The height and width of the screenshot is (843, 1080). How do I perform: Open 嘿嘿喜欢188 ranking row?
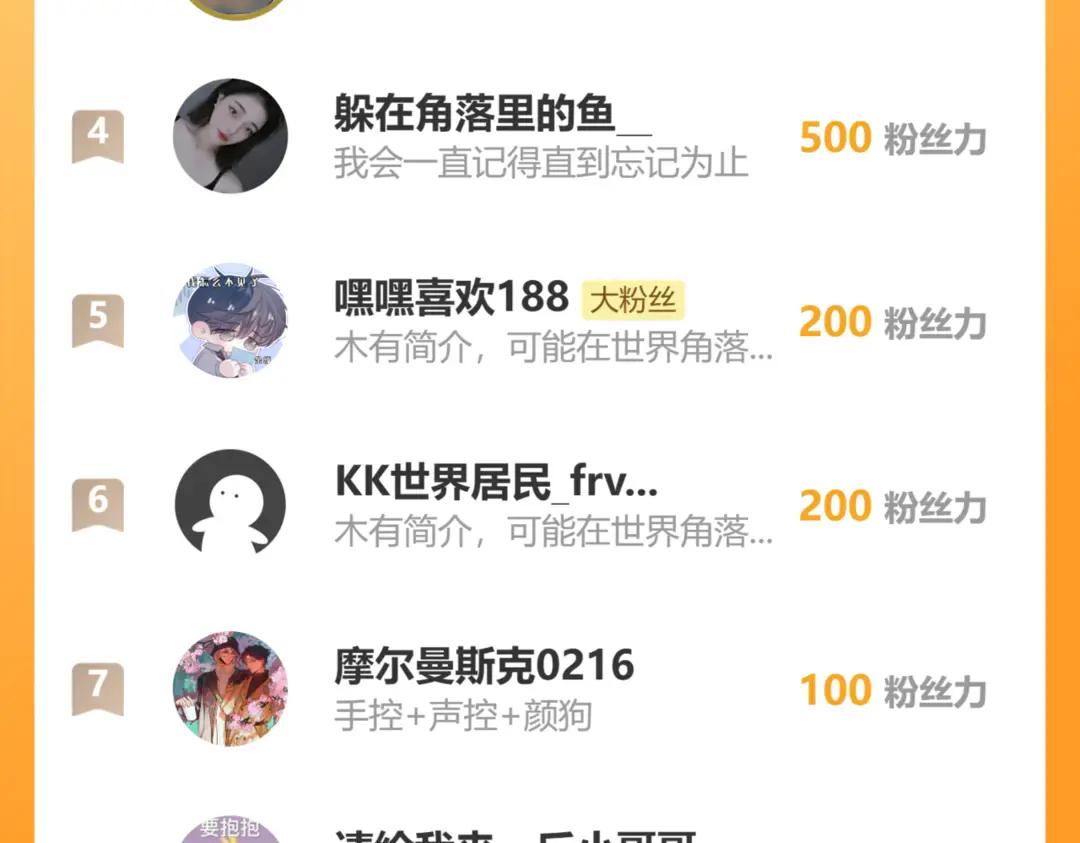pyautogui.click(x=540, y=321)
